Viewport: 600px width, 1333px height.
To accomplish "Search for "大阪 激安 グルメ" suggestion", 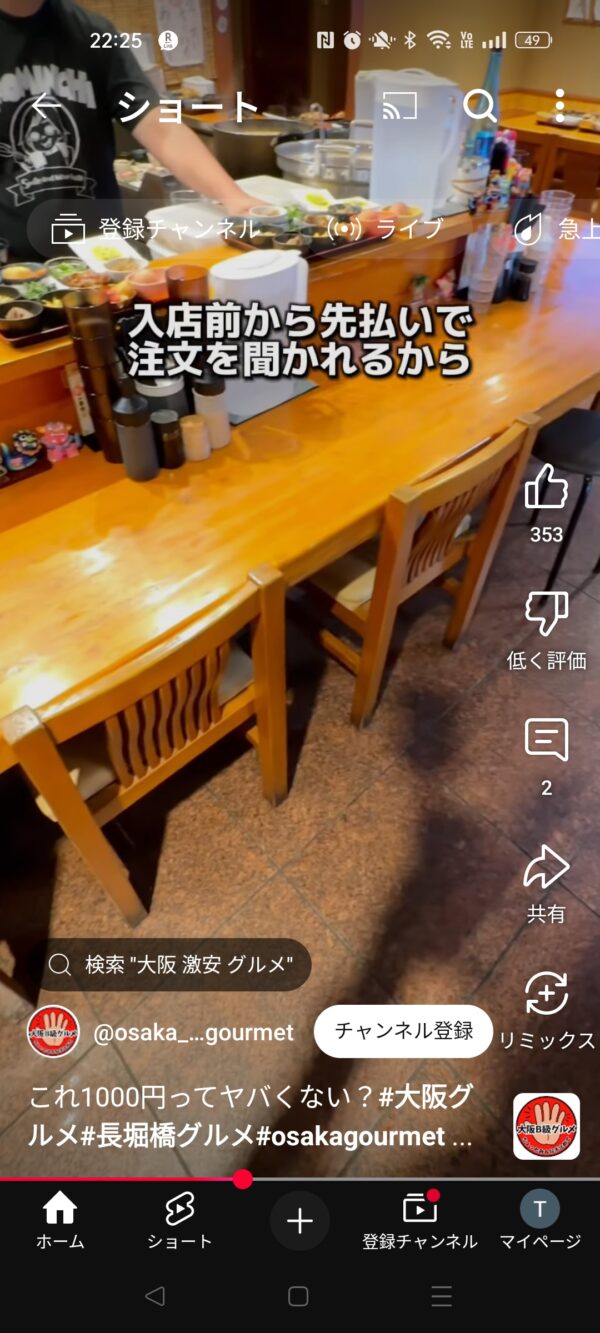I will pos(172,964).
